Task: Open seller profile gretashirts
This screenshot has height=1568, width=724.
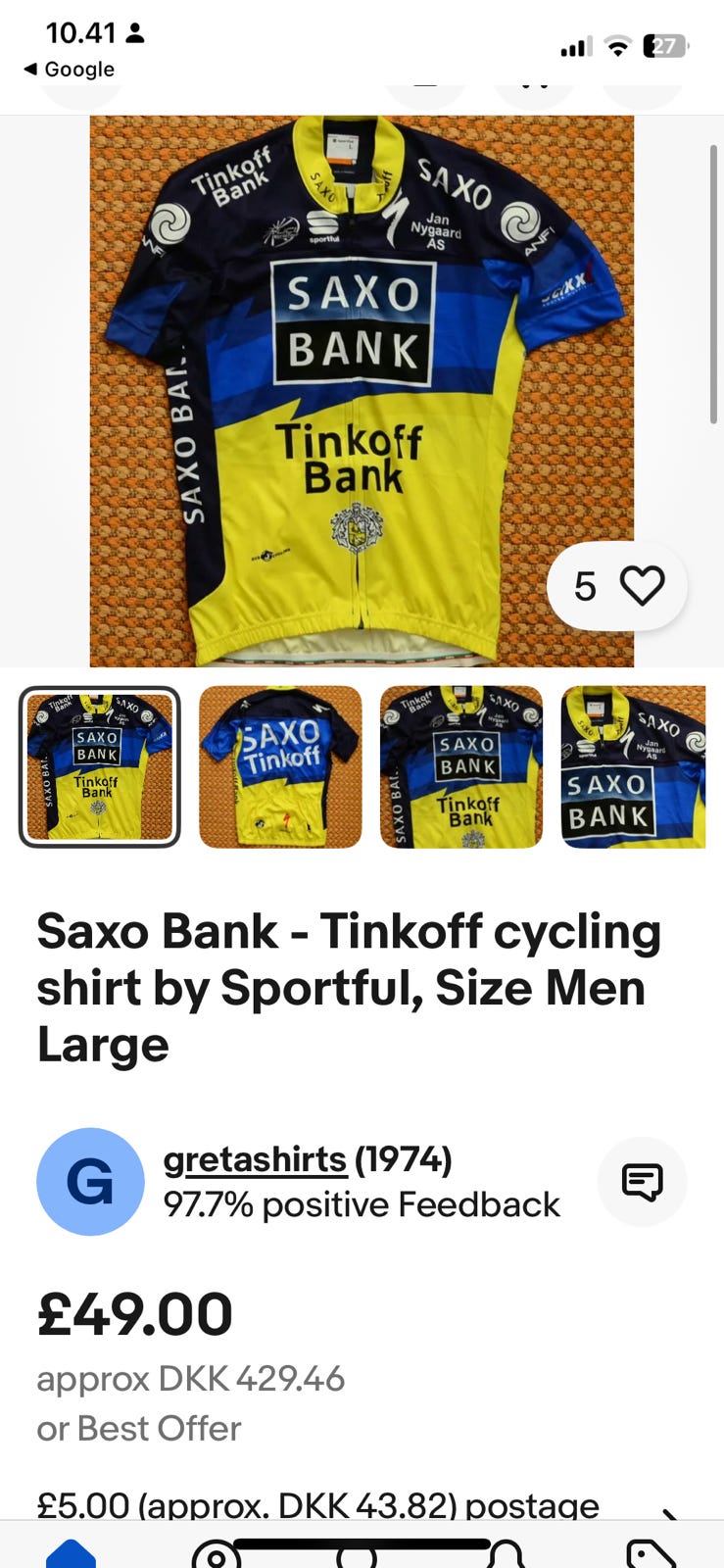Action: tap(255, 1160)
